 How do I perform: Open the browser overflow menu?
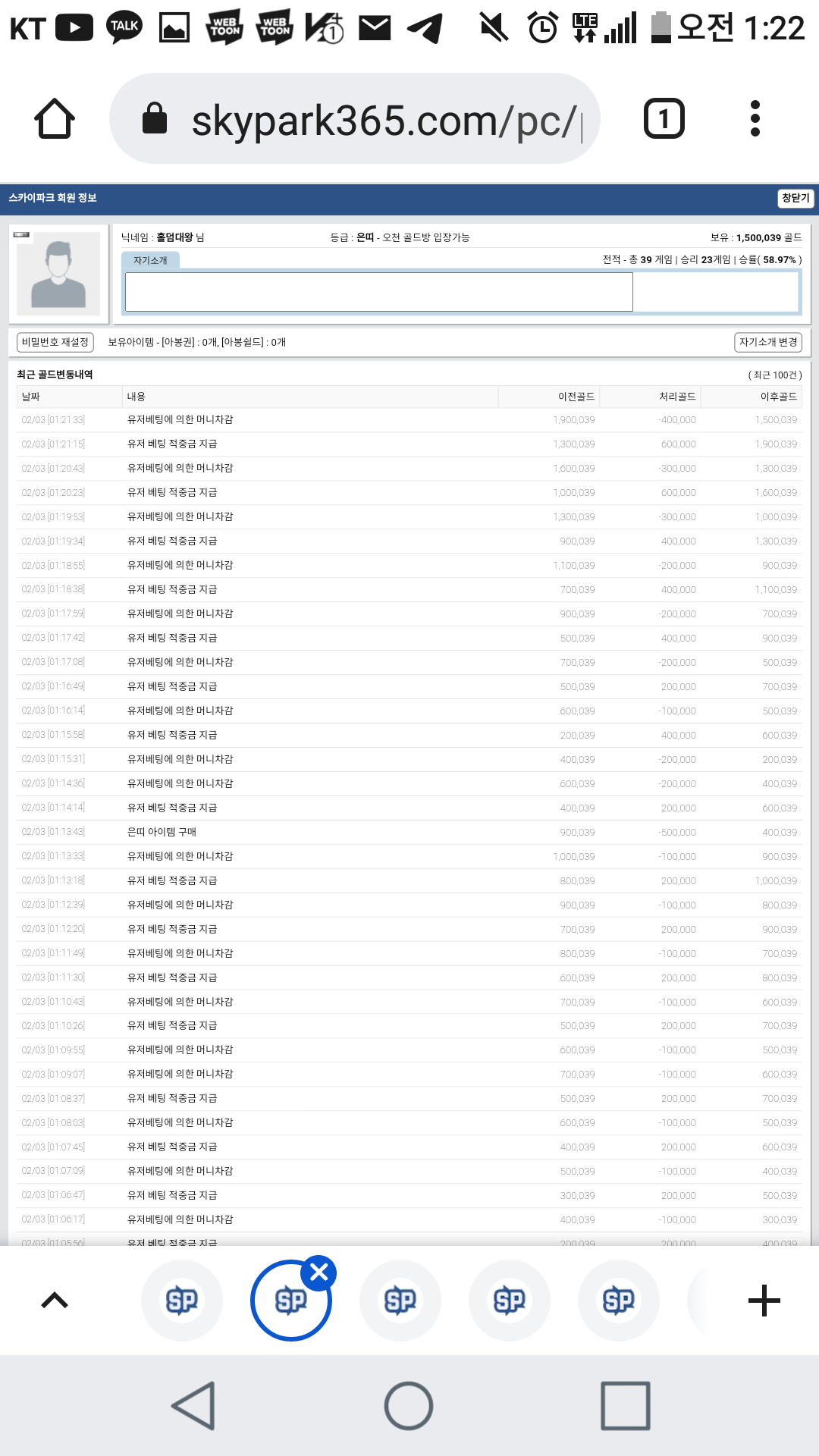(755, 119)
